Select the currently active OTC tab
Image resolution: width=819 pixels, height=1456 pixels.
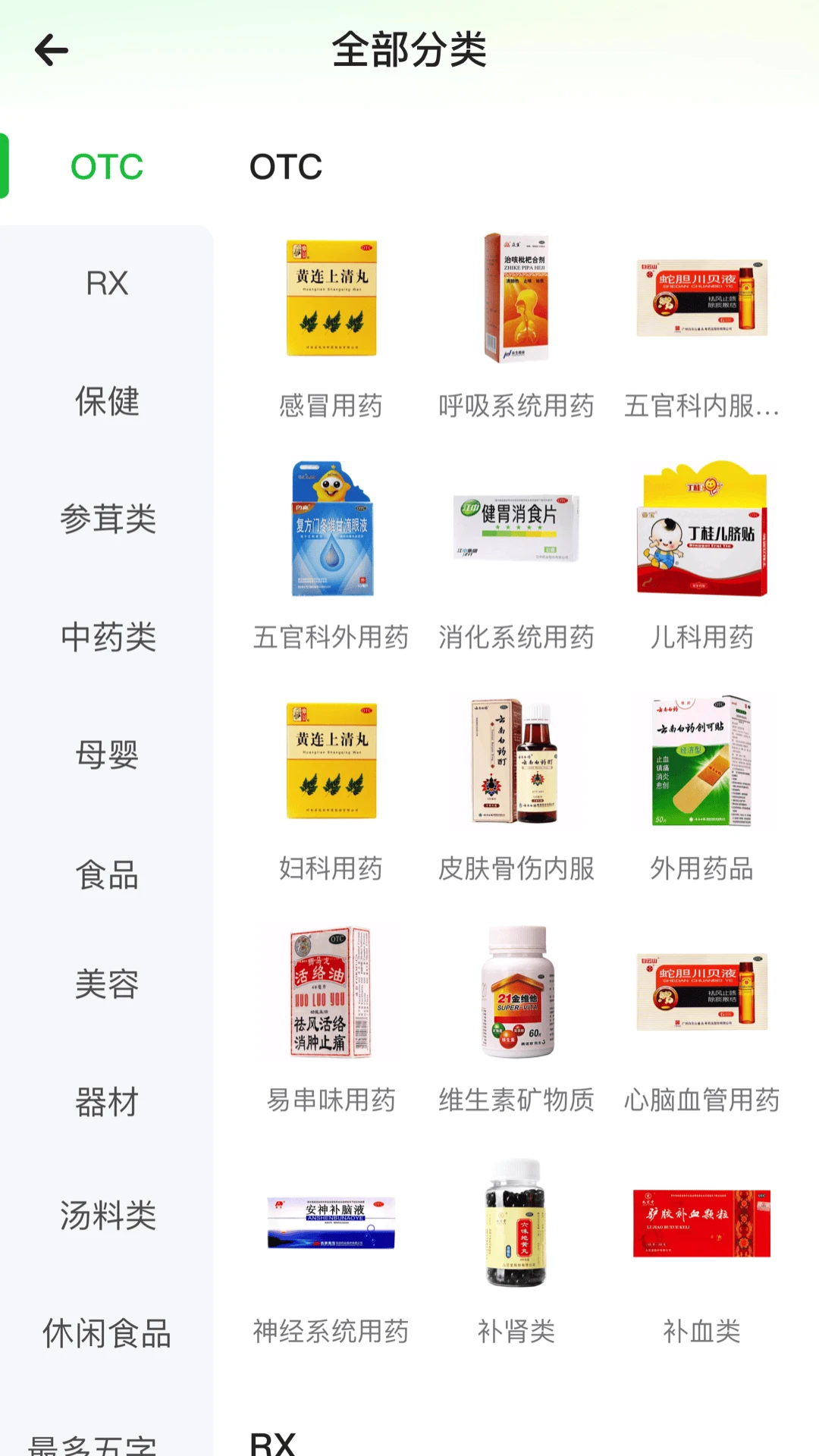point(106,165)
